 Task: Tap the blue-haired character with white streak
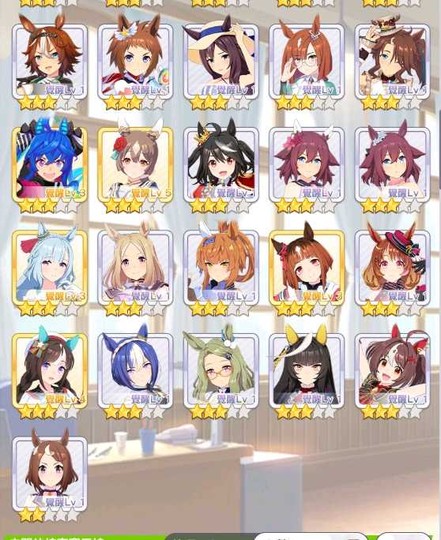coord(135,371)
